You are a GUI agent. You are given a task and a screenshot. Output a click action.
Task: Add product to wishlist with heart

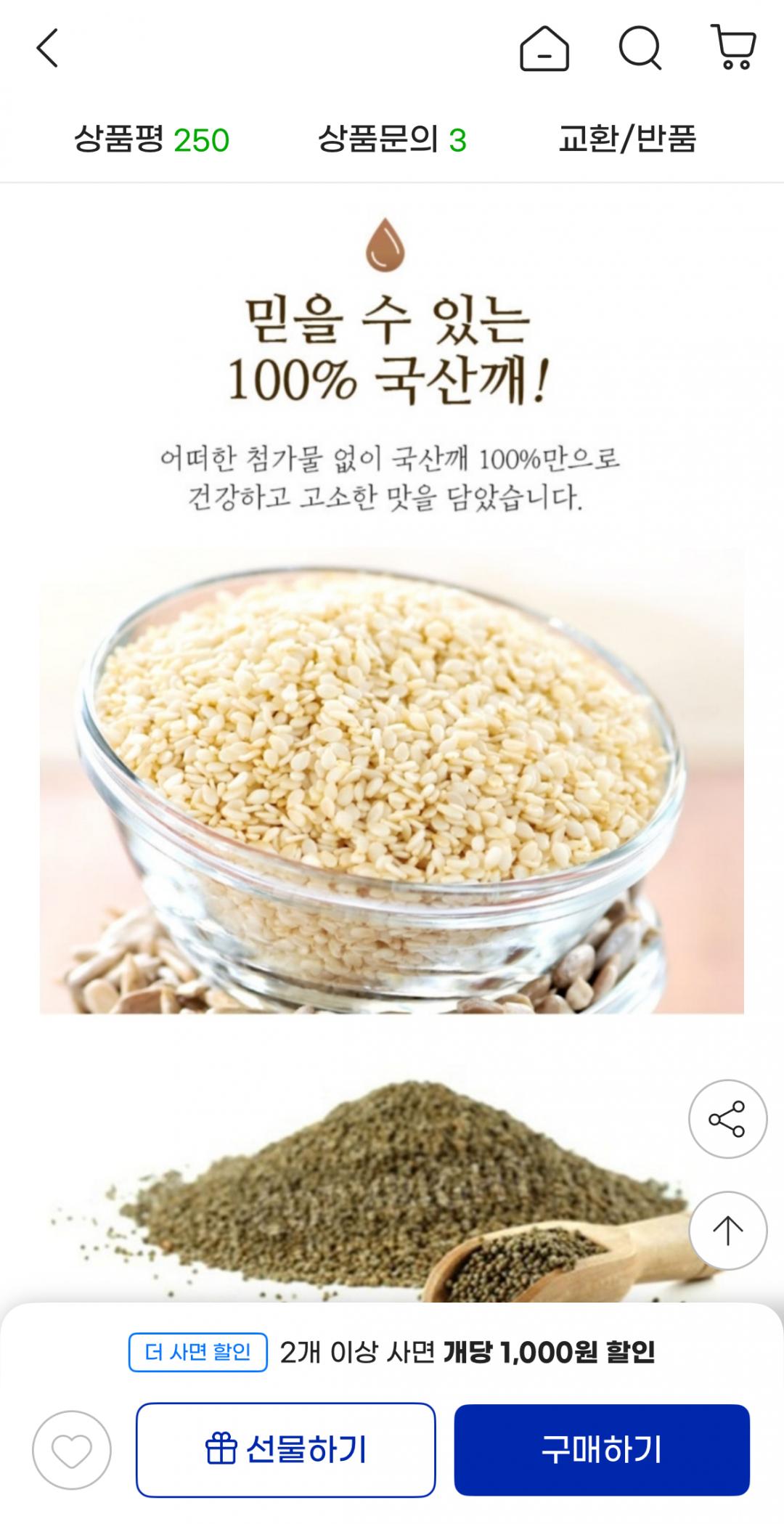[71, 1450]
